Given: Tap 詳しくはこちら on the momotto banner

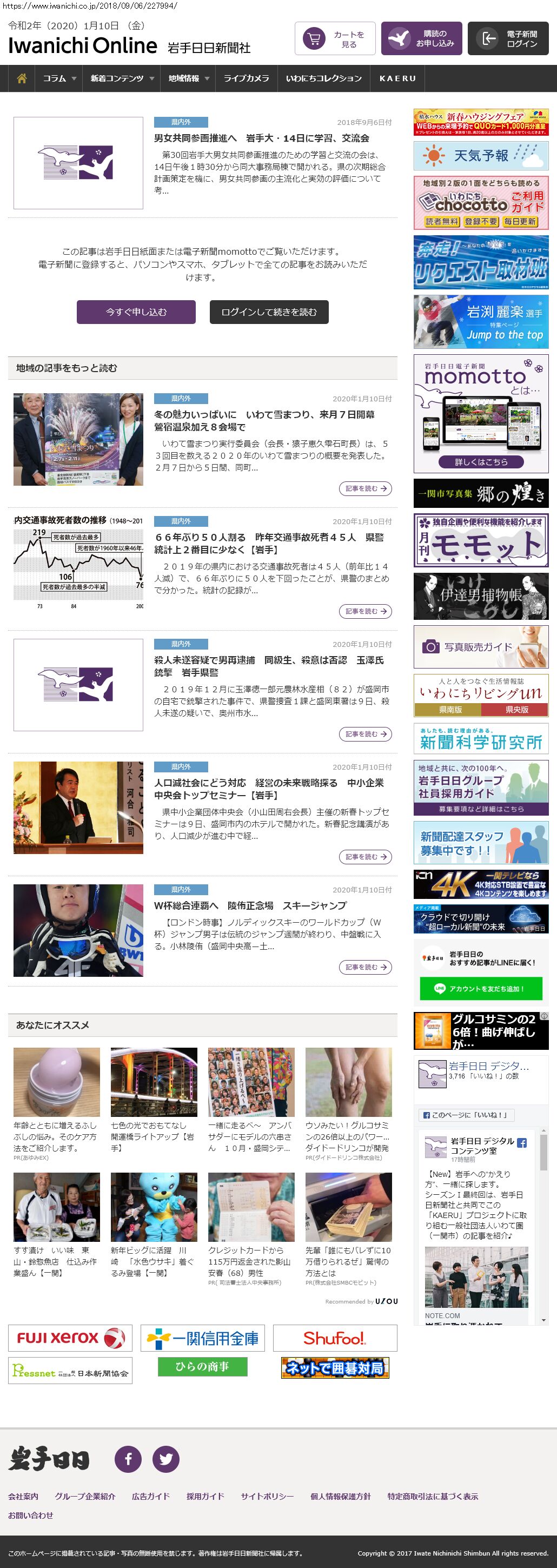Looking at the screenshot, I should pos(480,462).
